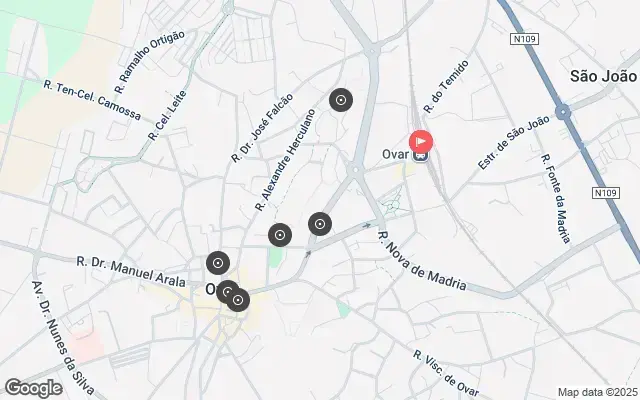Tap the marker beside R. Dr. Manuel Arala label

[217, 264]
